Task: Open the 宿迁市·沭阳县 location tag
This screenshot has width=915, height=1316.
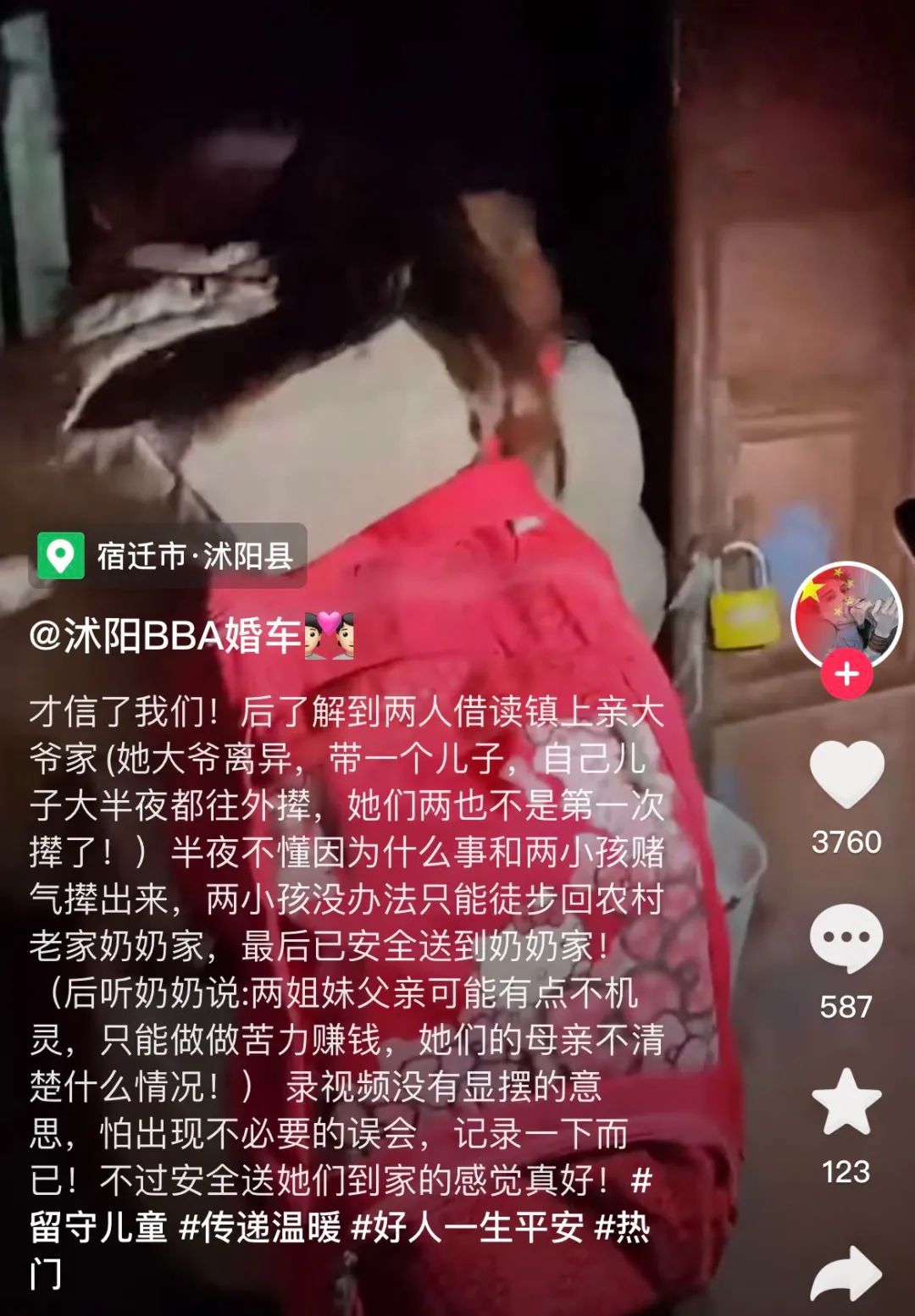Action: 168,556
